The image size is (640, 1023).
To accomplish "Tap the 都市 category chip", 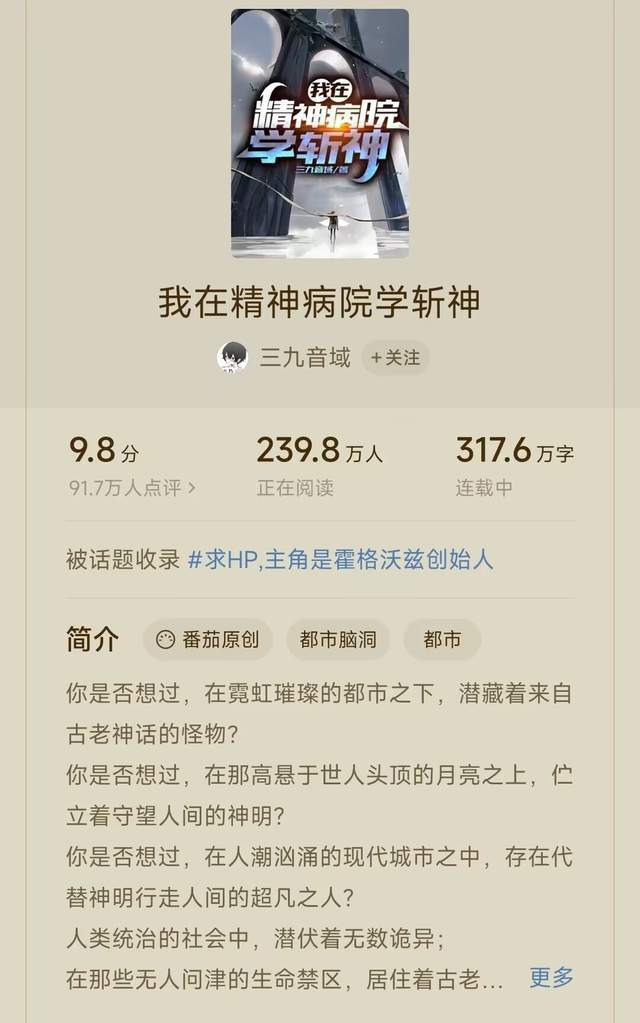I will click(x=442, y=640).
